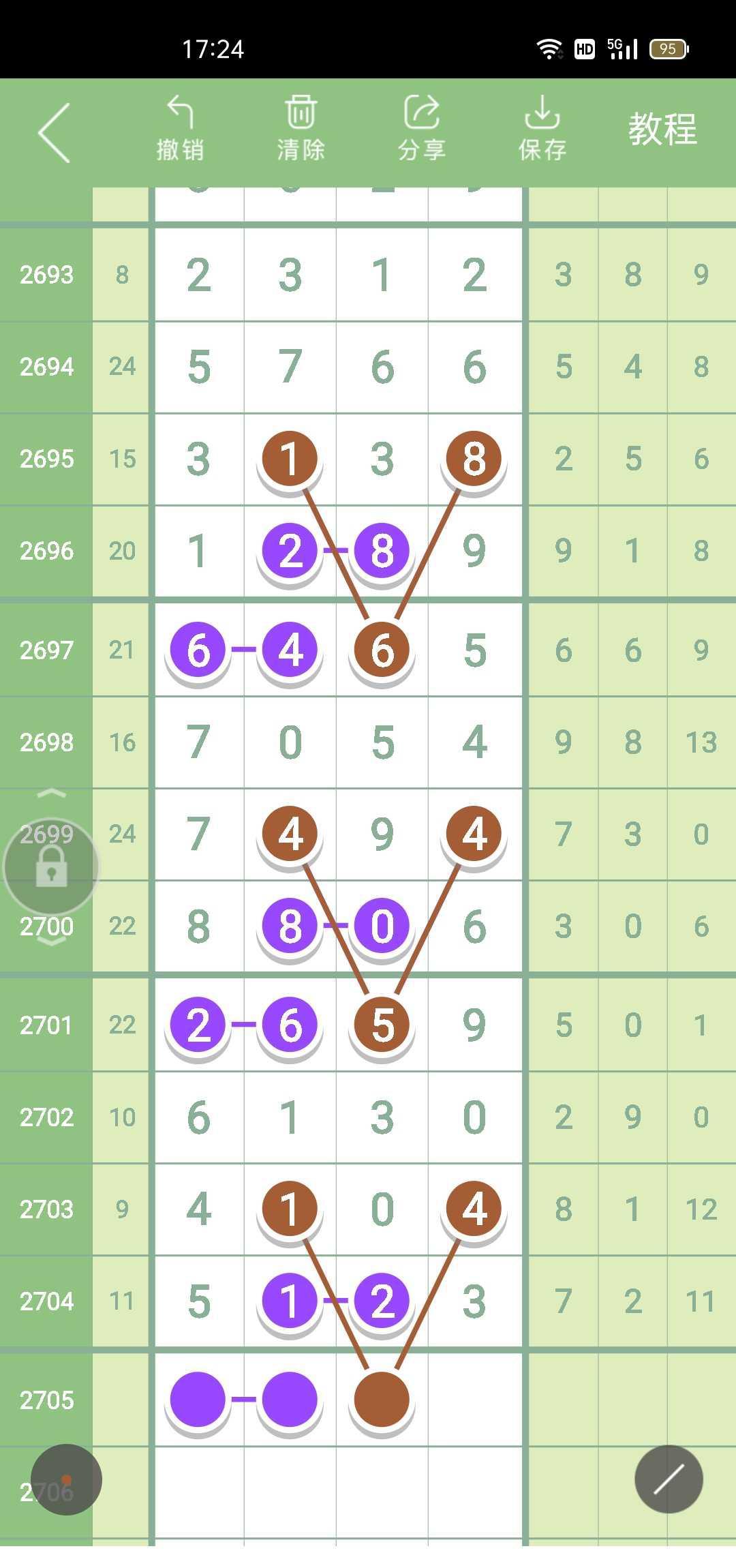Clear all marks with 清除
The image size is (736, 1568).
point(301,130)
